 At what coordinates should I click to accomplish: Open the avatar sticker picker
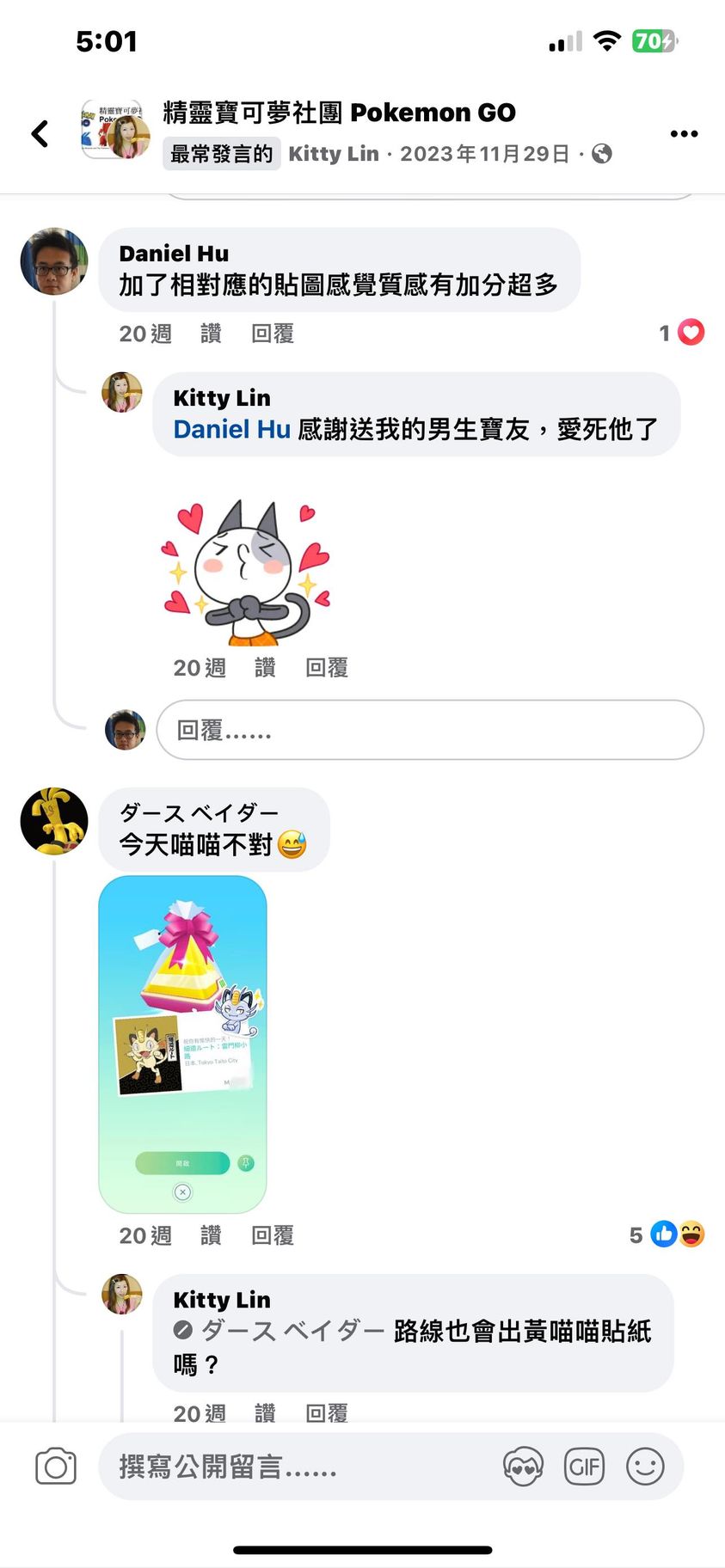coord(523,1467)
